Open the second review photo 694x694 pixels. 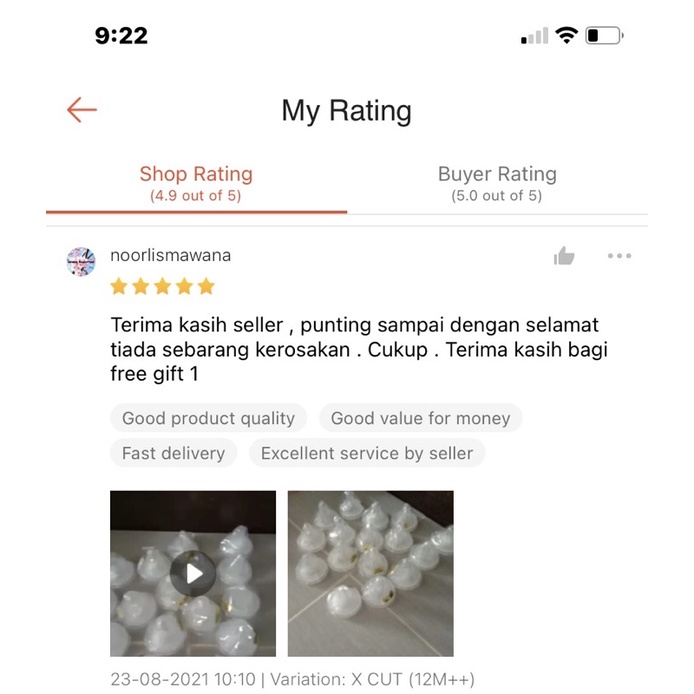coord(370,573)
